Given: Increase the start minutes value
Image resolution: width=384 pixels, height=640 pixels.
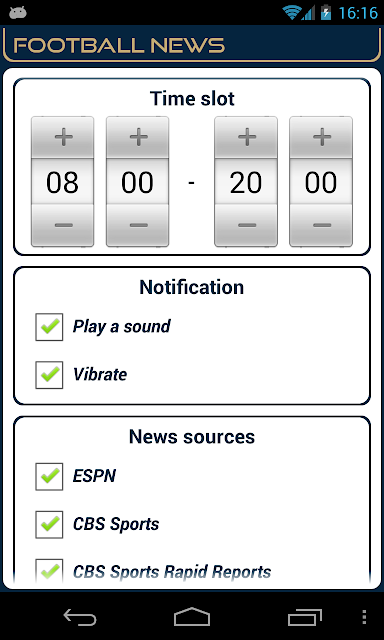Looking at the screenshot, I should [138, 137].
